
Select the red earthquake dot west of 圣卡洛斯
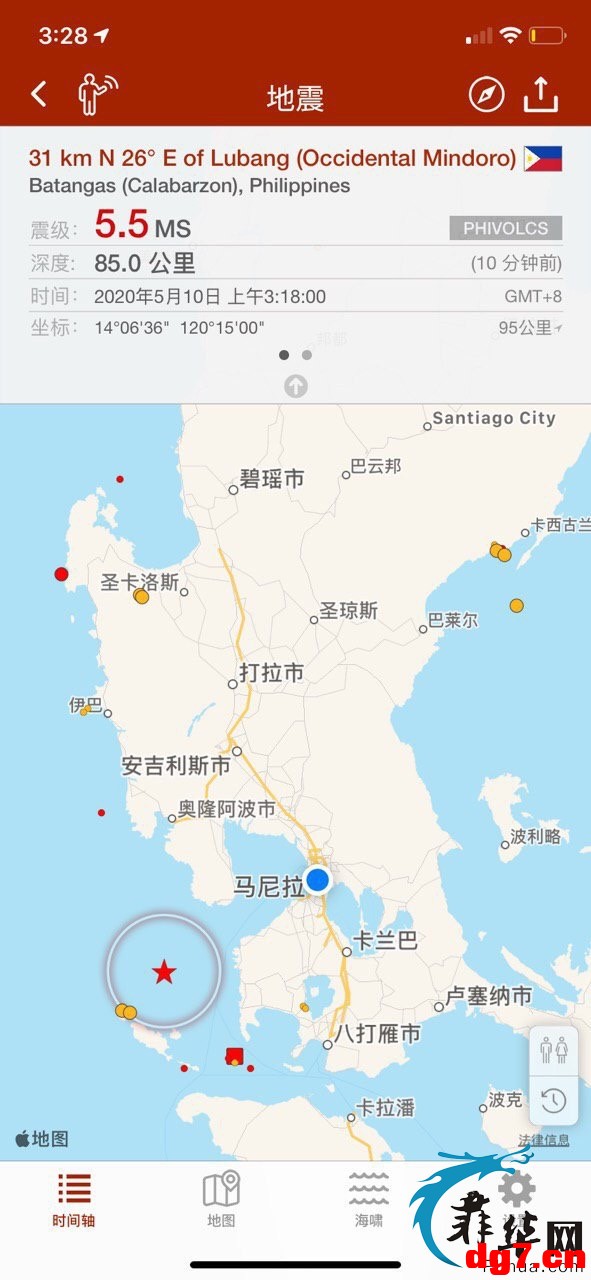[x=61, y=574]
